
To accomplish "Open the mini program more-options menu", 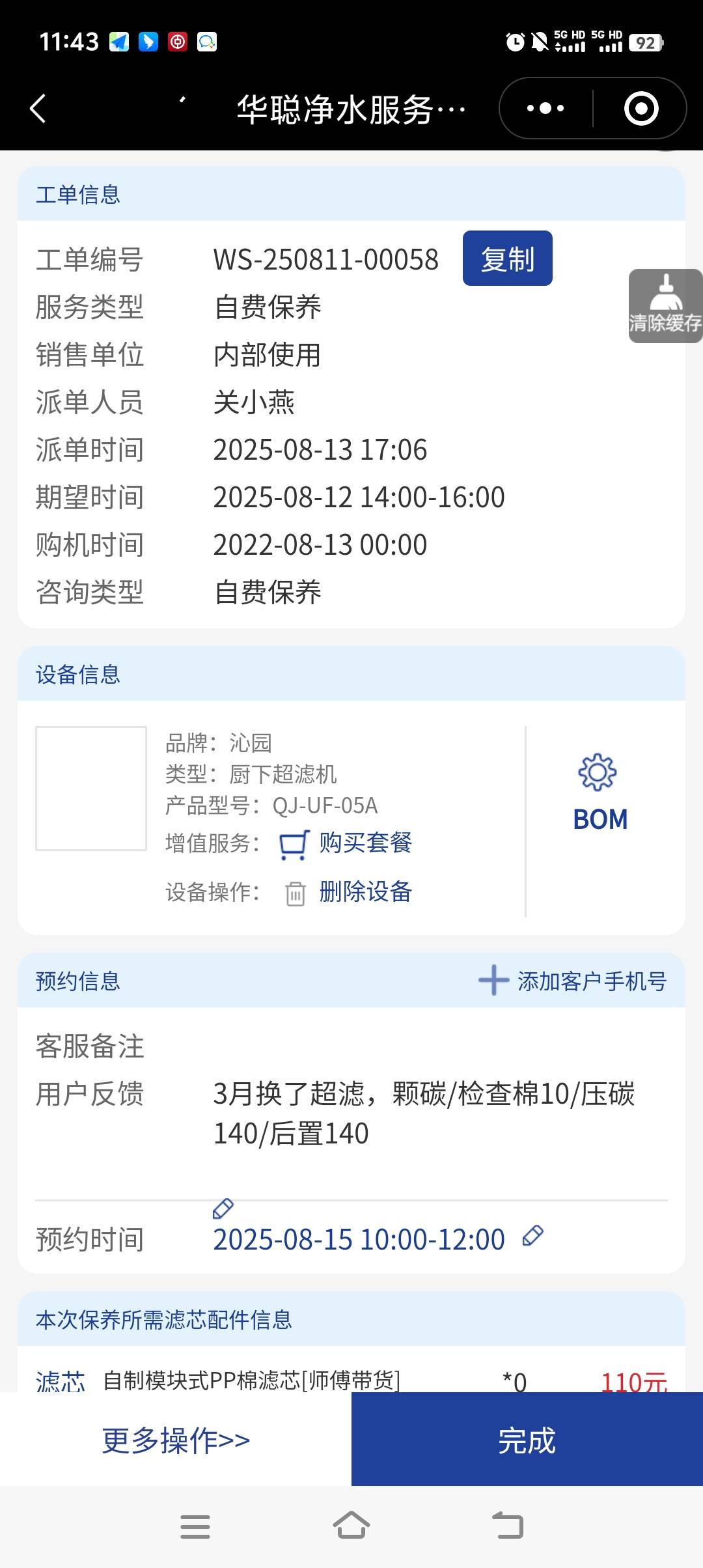I will pos(545,108).
